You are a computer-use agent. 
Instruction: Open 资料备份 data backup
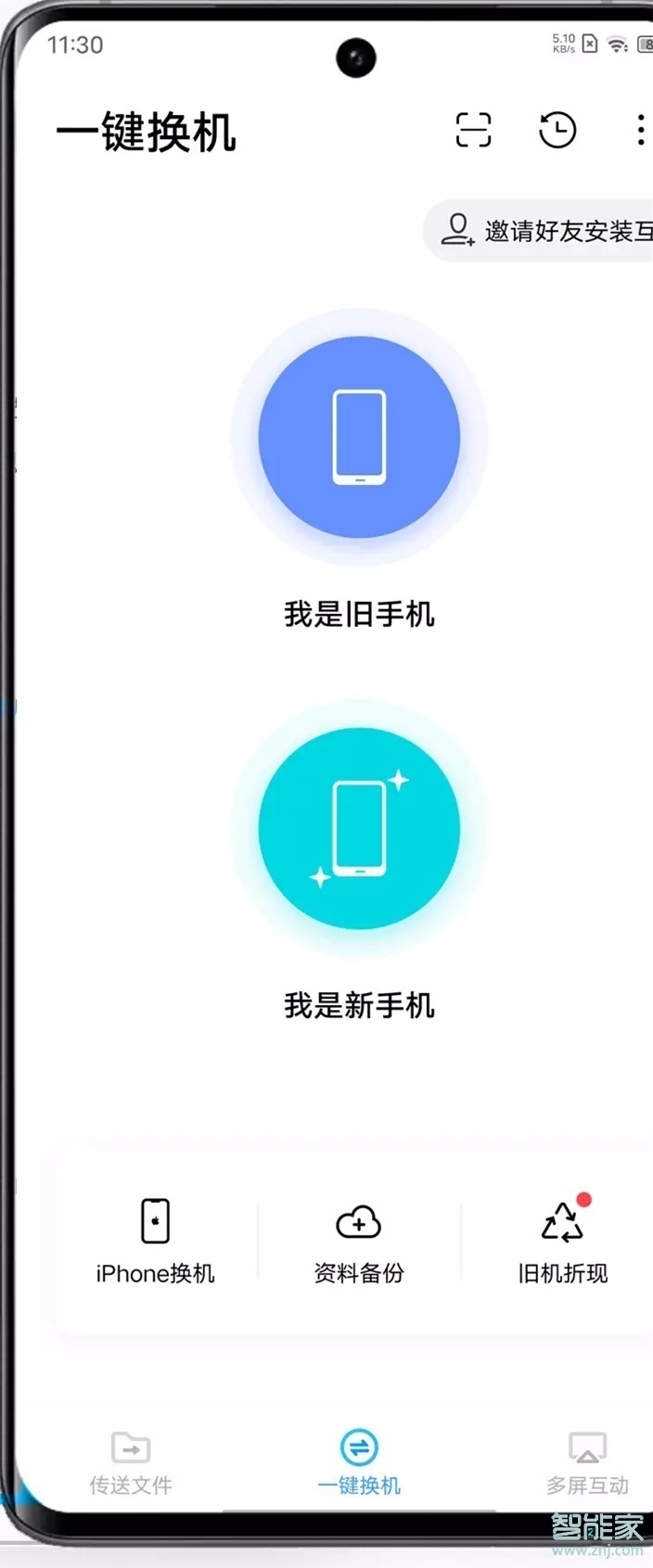click(359, 1240)
